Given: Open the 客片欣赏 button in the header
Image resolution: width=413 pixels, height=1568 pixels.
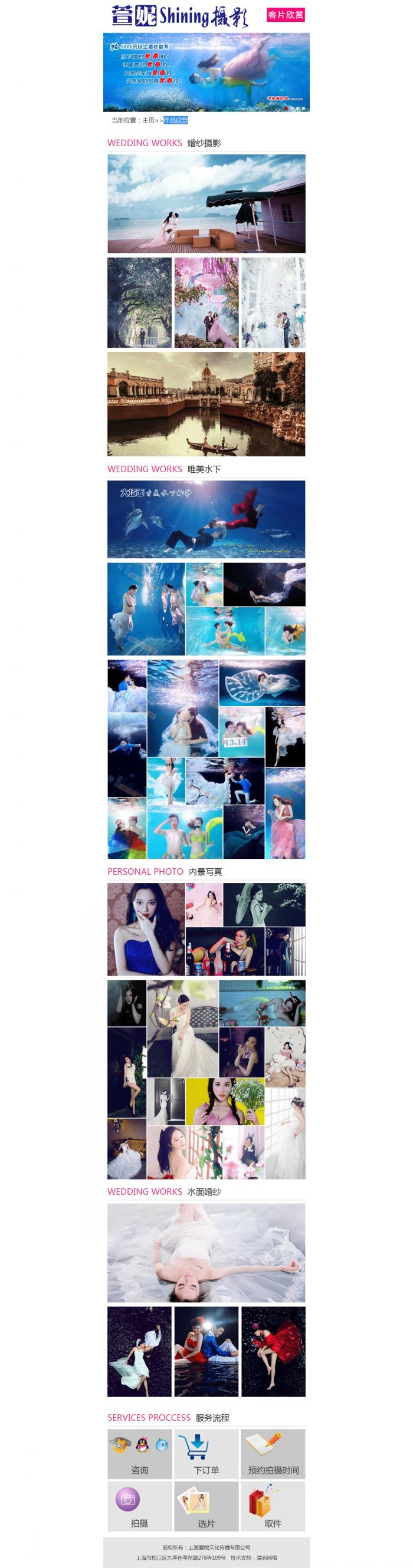Looking at the screenshot, I should pos(285,15).
